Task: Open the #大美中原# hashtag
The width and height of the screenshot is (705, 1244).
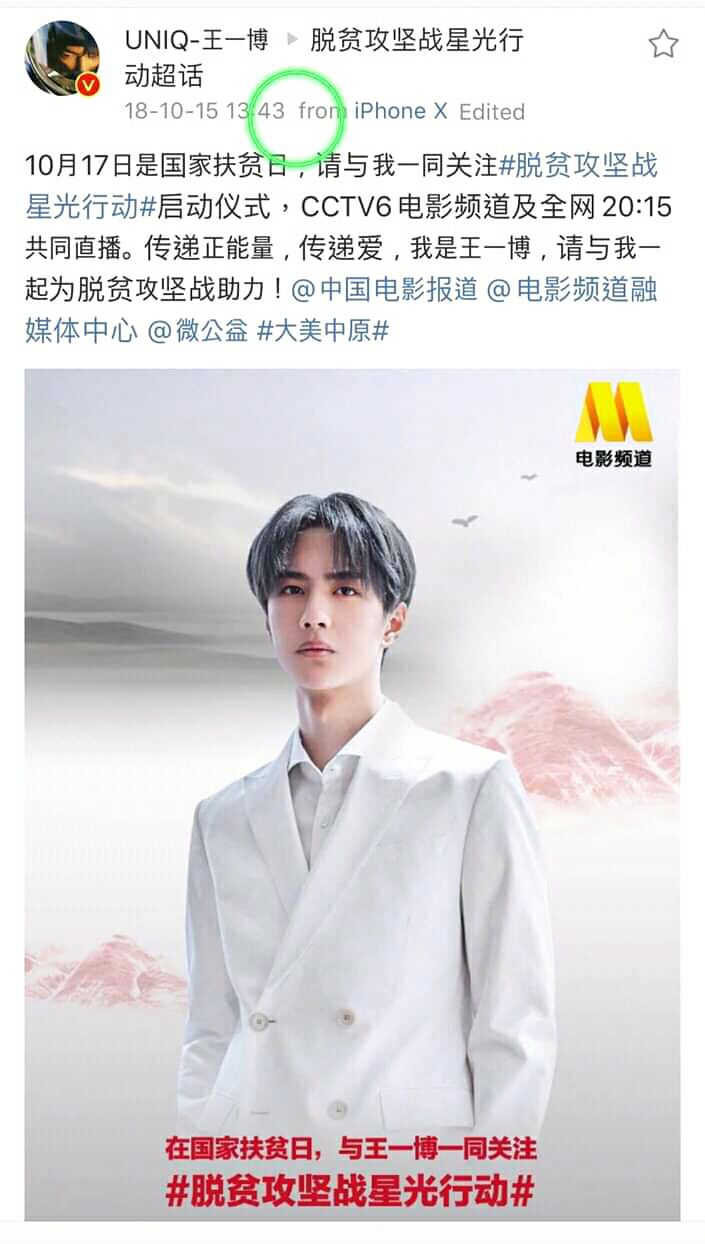Action: (322, 331)
